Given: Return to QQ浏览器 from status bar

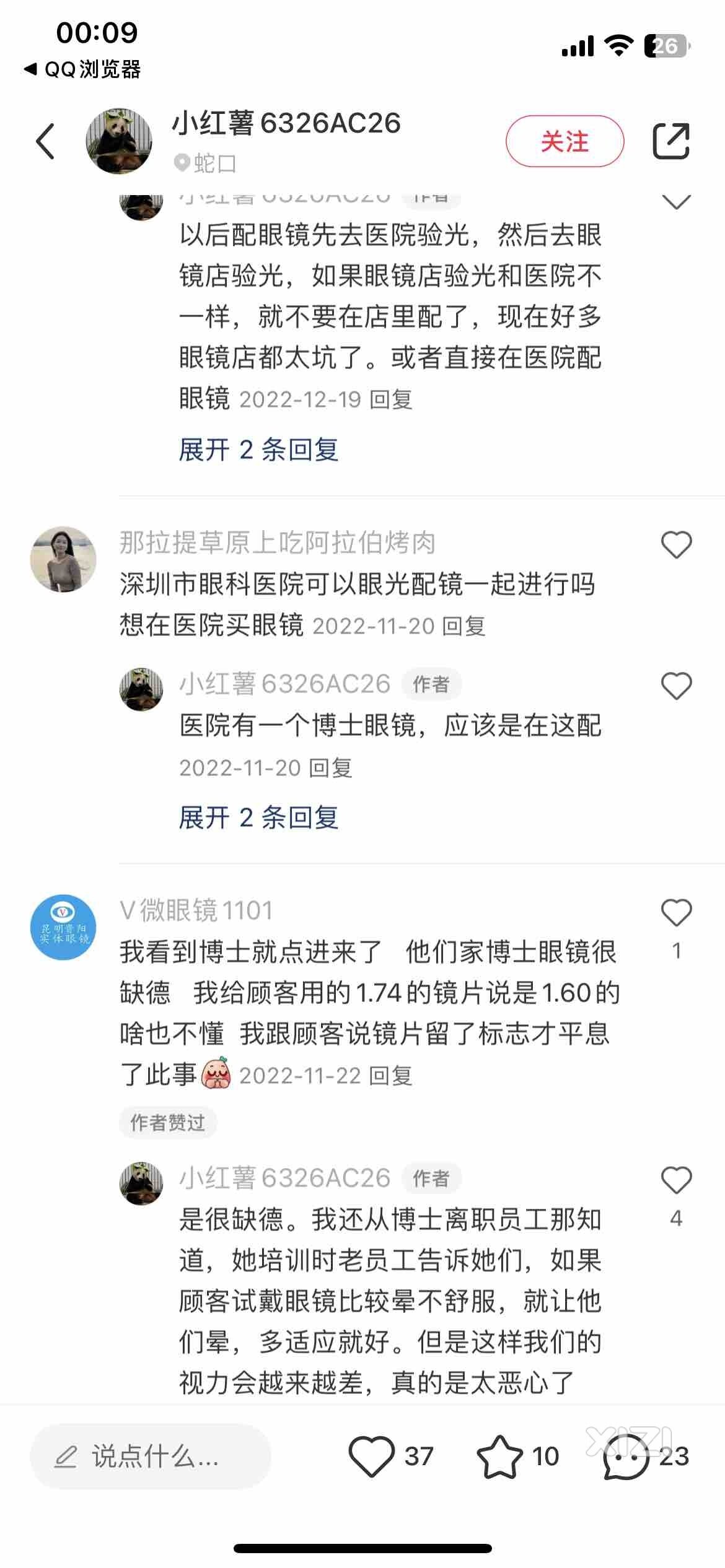Looking at the screenshot, I should (x=82, y=69).
